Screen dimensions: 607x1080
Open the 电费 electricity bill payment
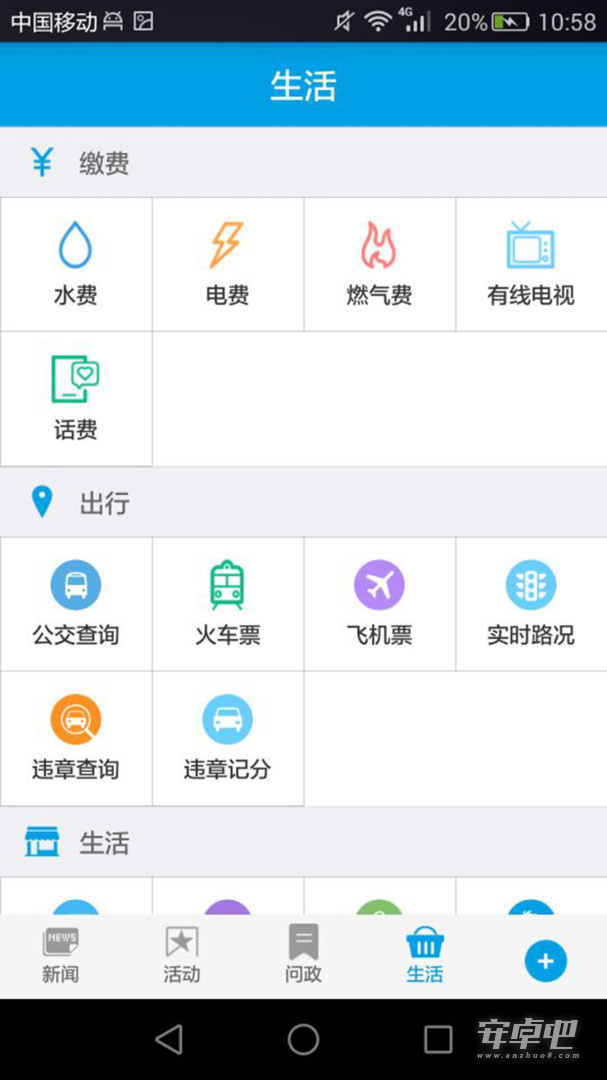coord(228,264)
